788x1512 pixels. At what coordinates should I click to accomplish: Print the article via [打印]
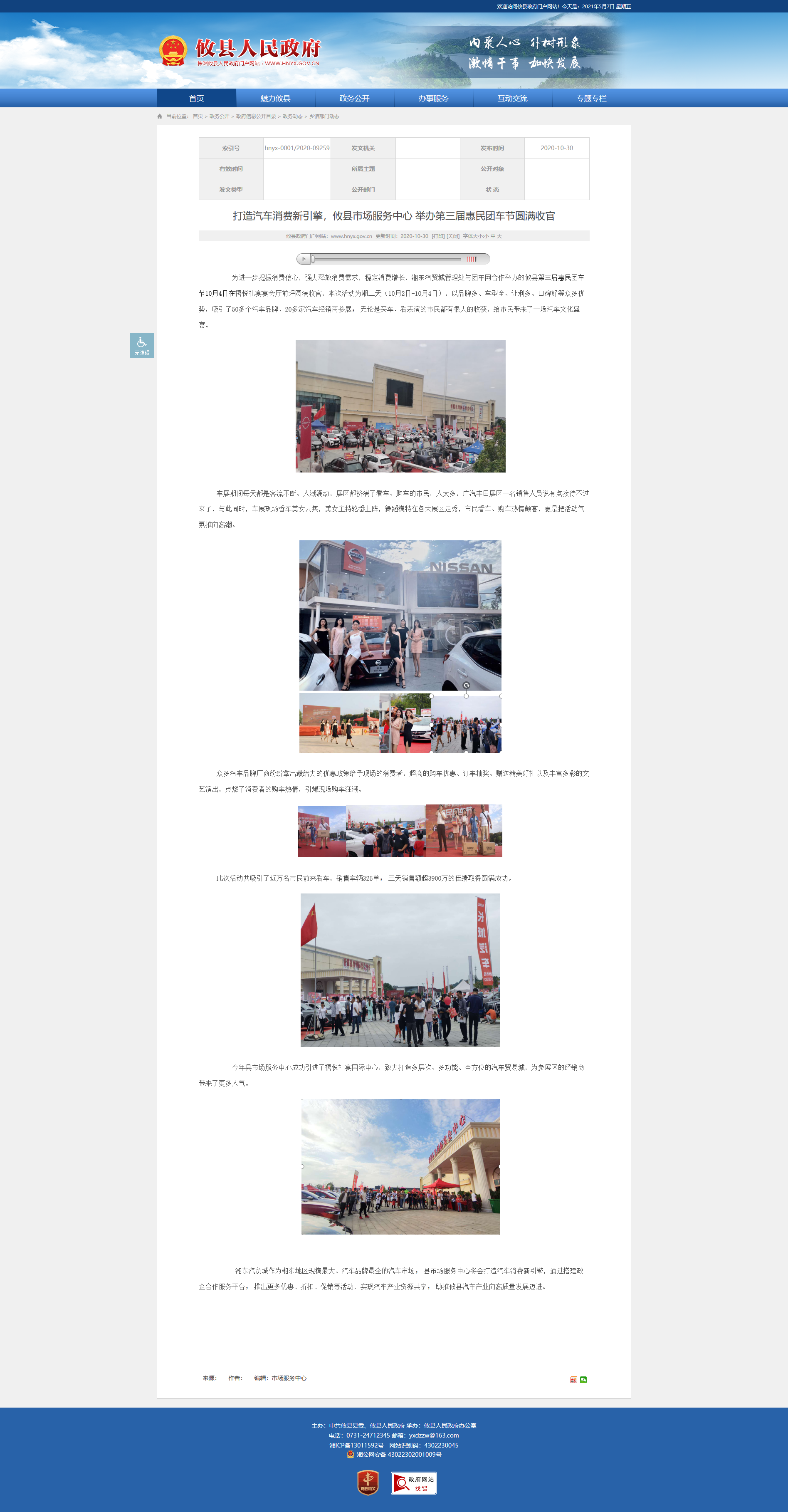tap(438, 236)
